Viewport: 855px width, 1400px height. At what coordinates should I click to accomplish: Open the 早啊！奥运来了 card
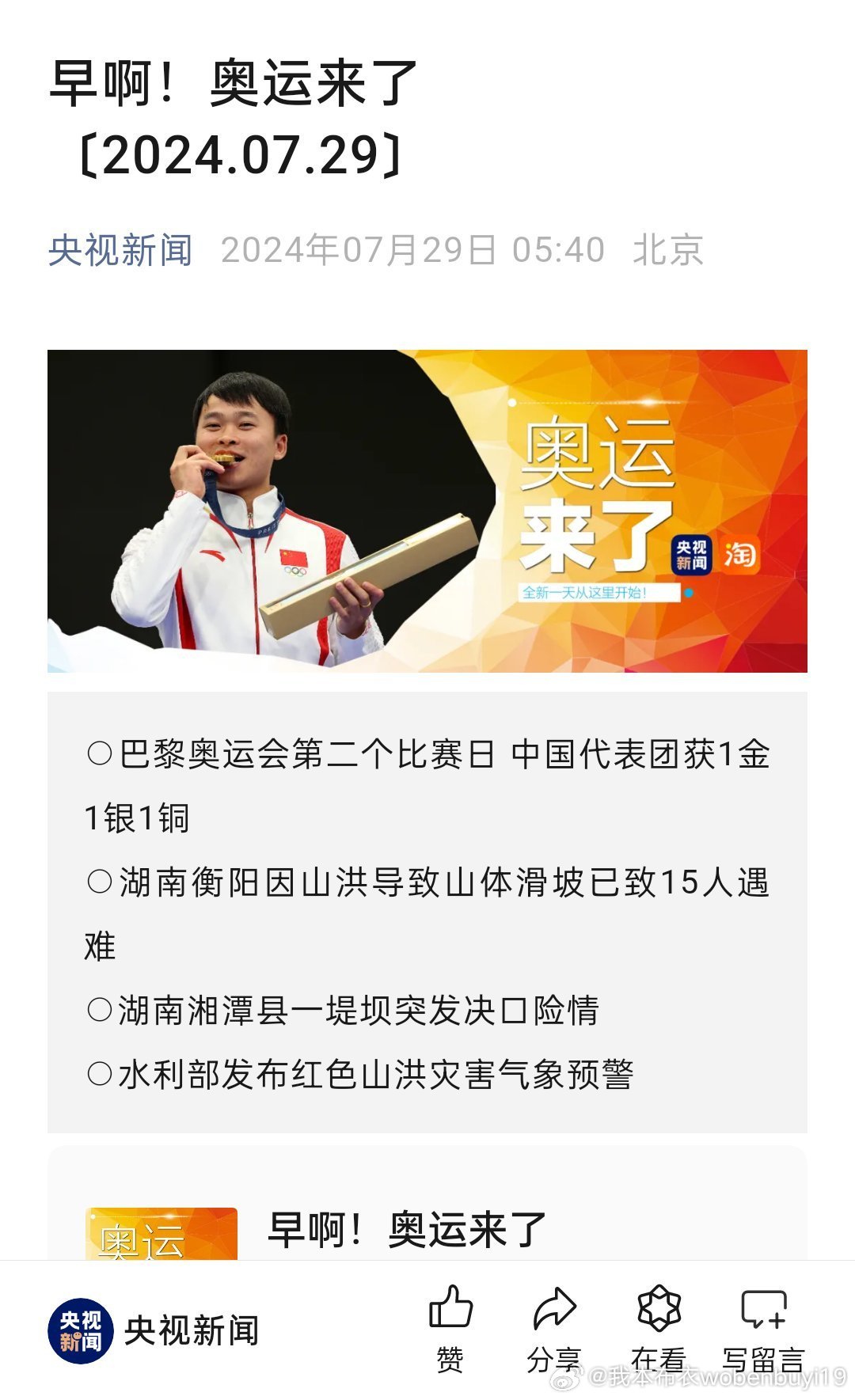pyautogui.click(x=427, y=1203)
